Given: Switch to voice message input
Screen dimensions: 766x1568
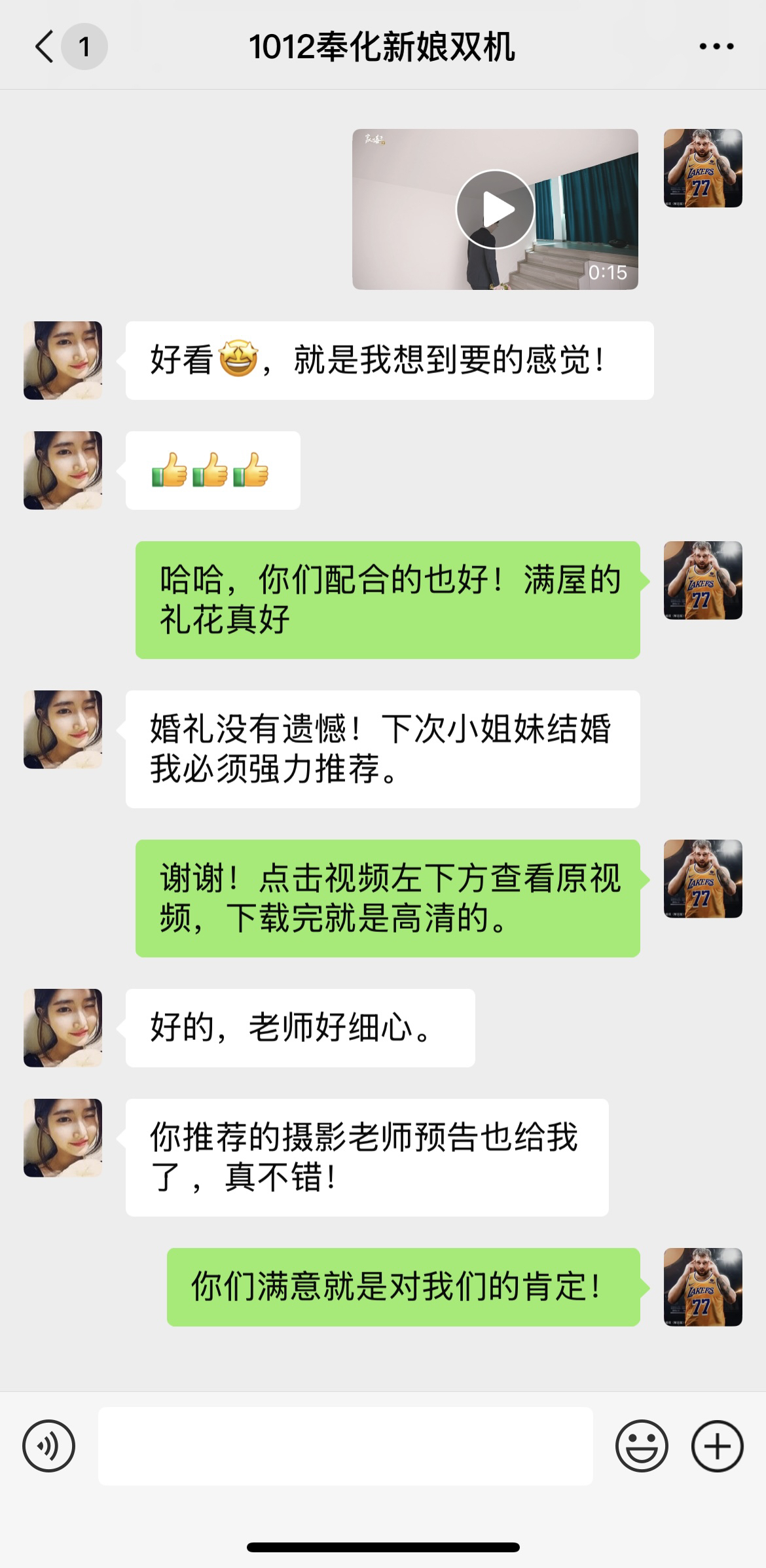Looking at the screenshot, I should point(49,1446).
